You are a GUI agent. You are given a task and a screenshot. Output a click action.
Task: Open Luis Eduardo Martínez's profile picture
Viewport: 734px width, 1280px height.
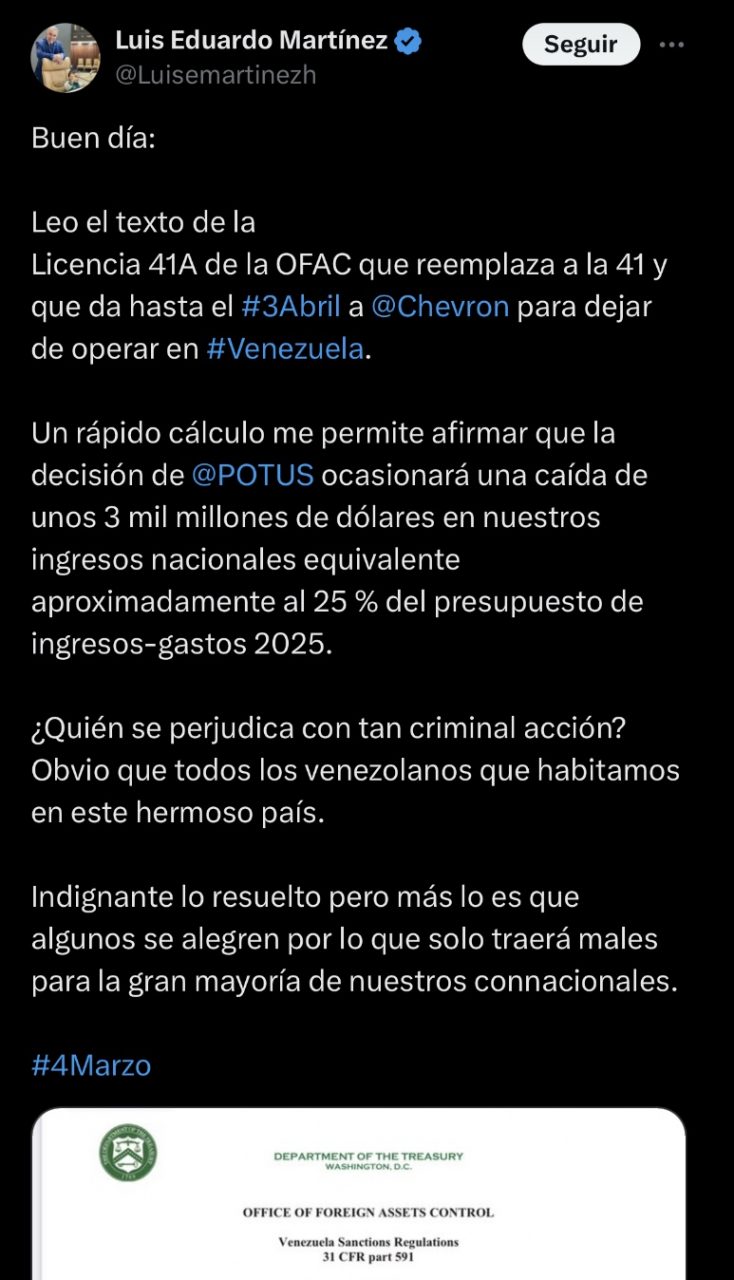(x=66, y=57)
